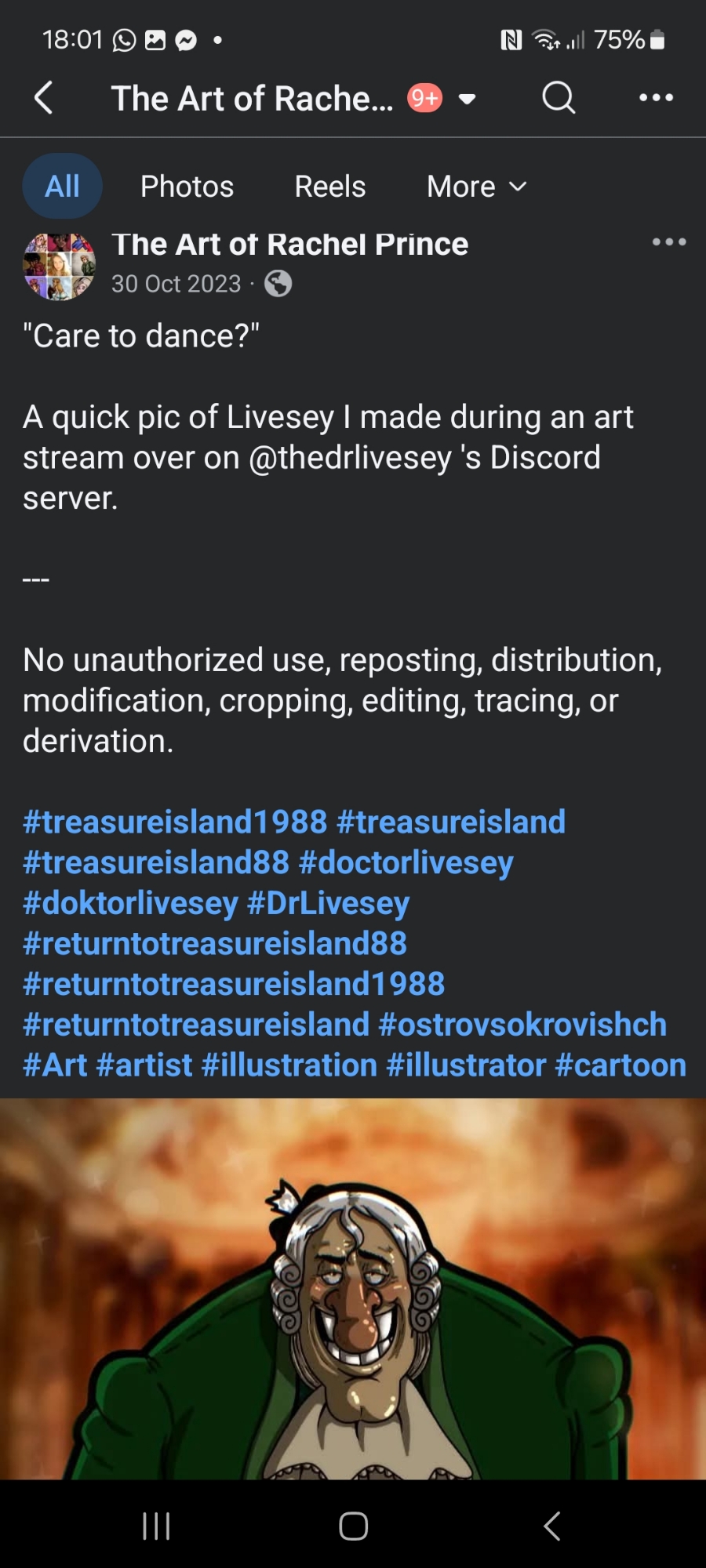Expand the More tab dropdown
706x1568 pixels.
tap(476, 187)
